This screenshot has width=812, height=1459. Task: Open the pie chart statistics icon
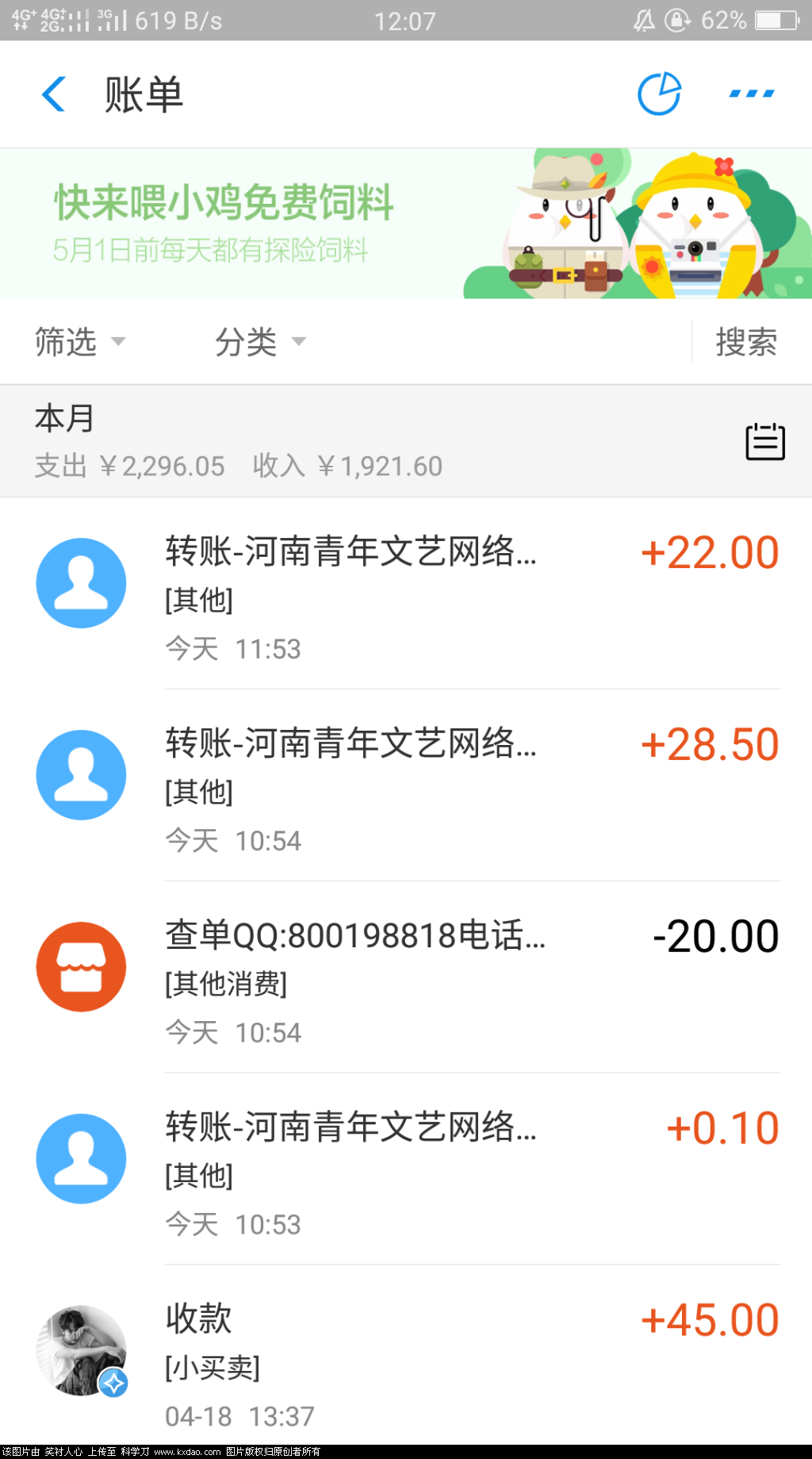661,93
